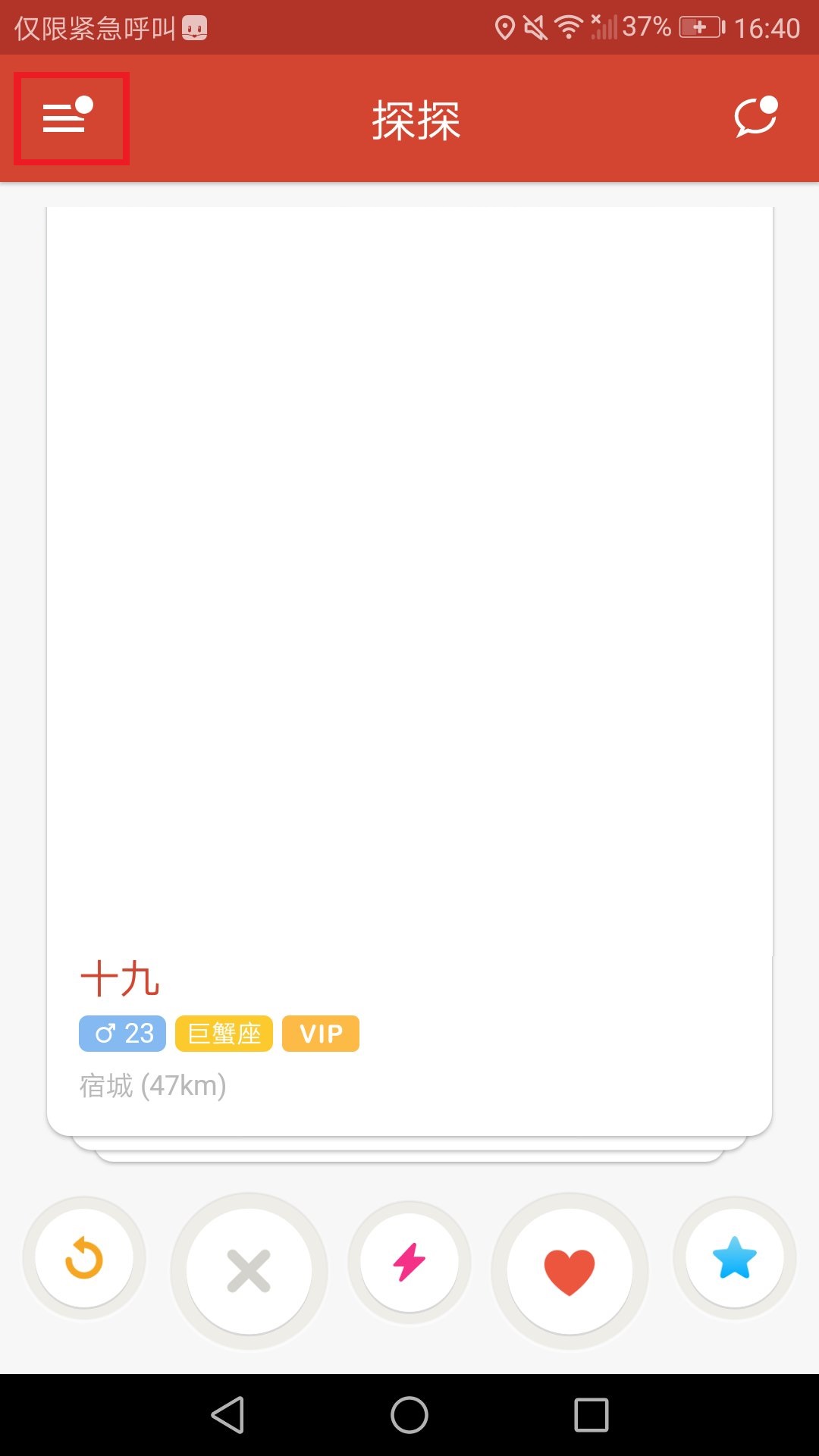This screenshot has width=819, height=1456.
Task: Tap the location text 宿城 (47km)
Action: (154, 1086)
